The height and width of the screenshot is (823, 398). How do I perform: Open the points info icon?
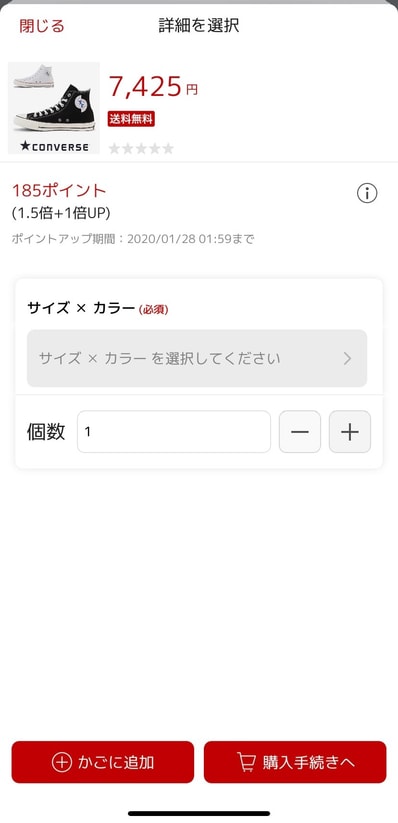click(x=367, y=194)
